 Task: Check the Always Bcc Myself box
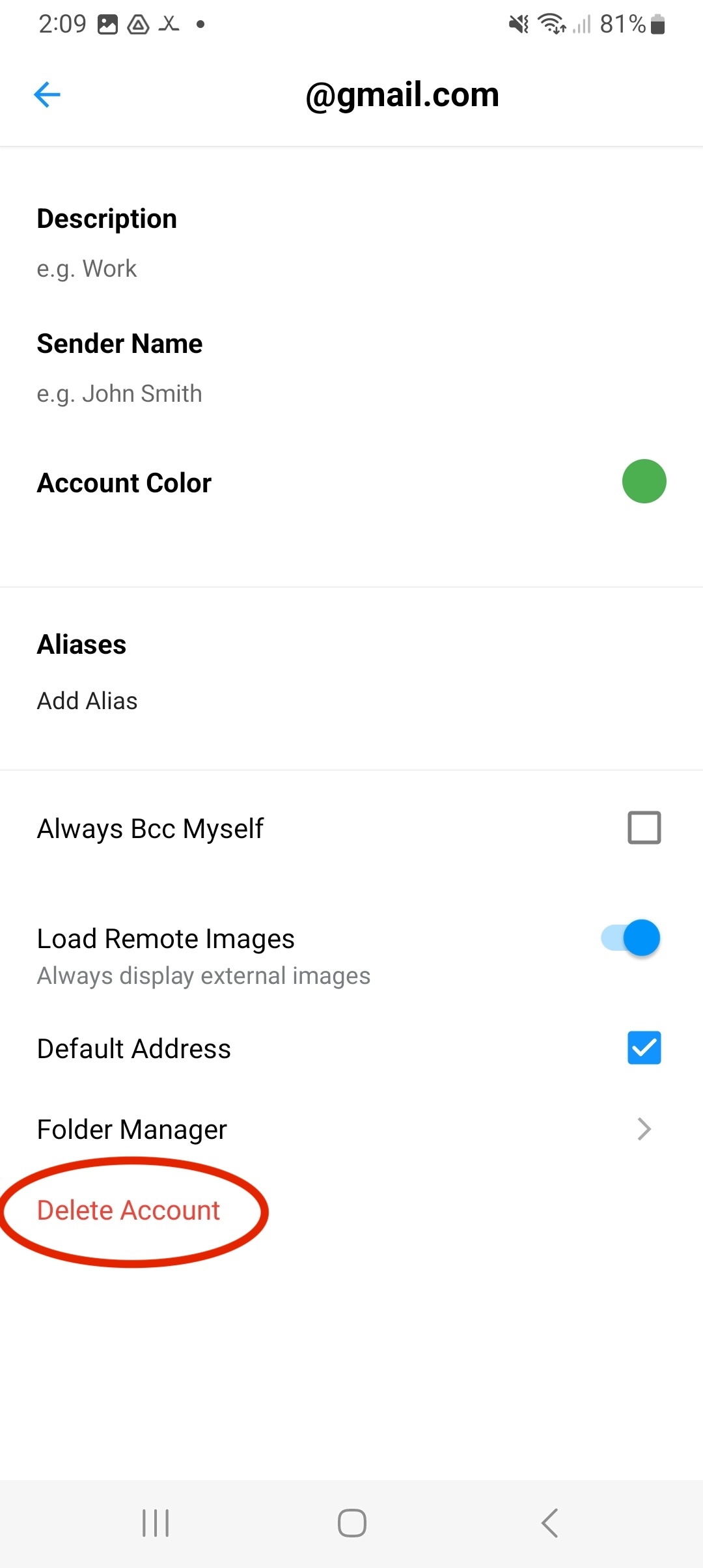tap(644, 828)
